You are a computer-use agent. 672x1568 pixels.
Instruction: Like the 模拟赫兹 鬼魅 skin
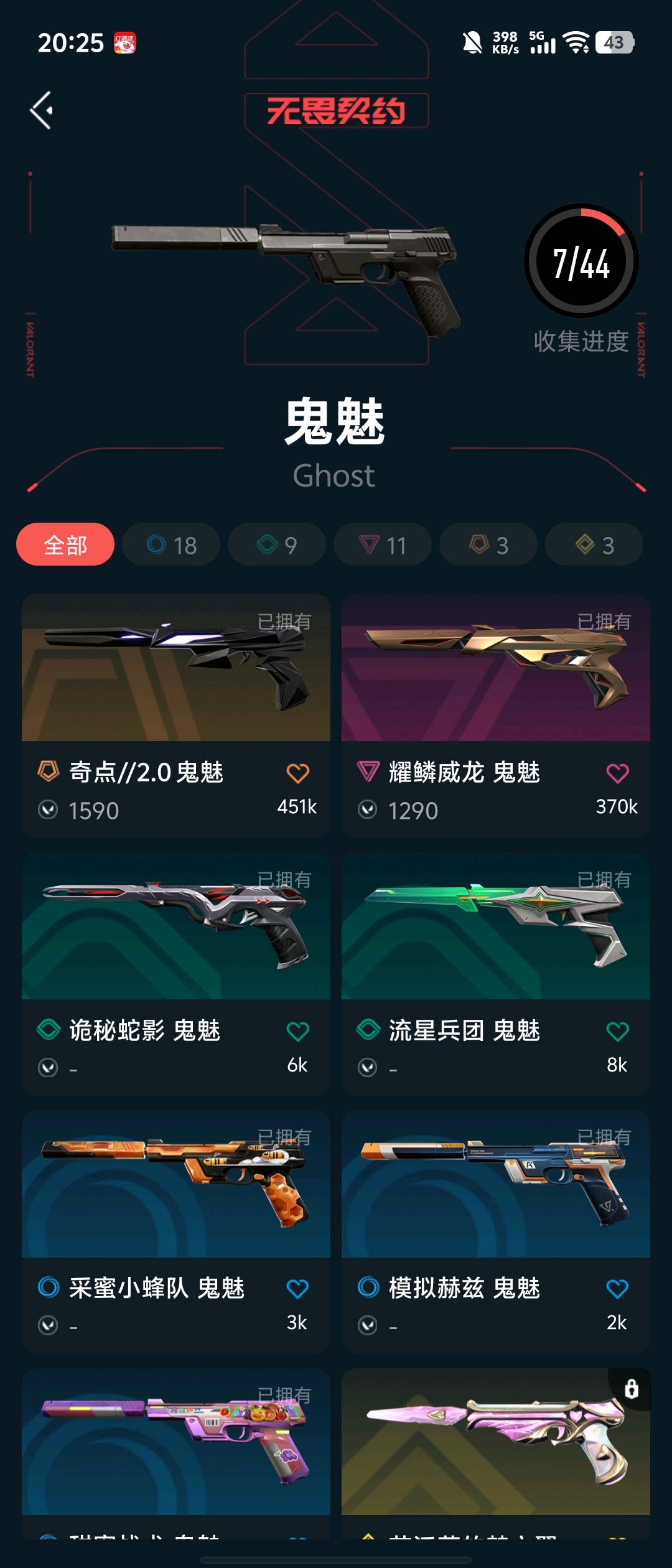point(617,1289)
